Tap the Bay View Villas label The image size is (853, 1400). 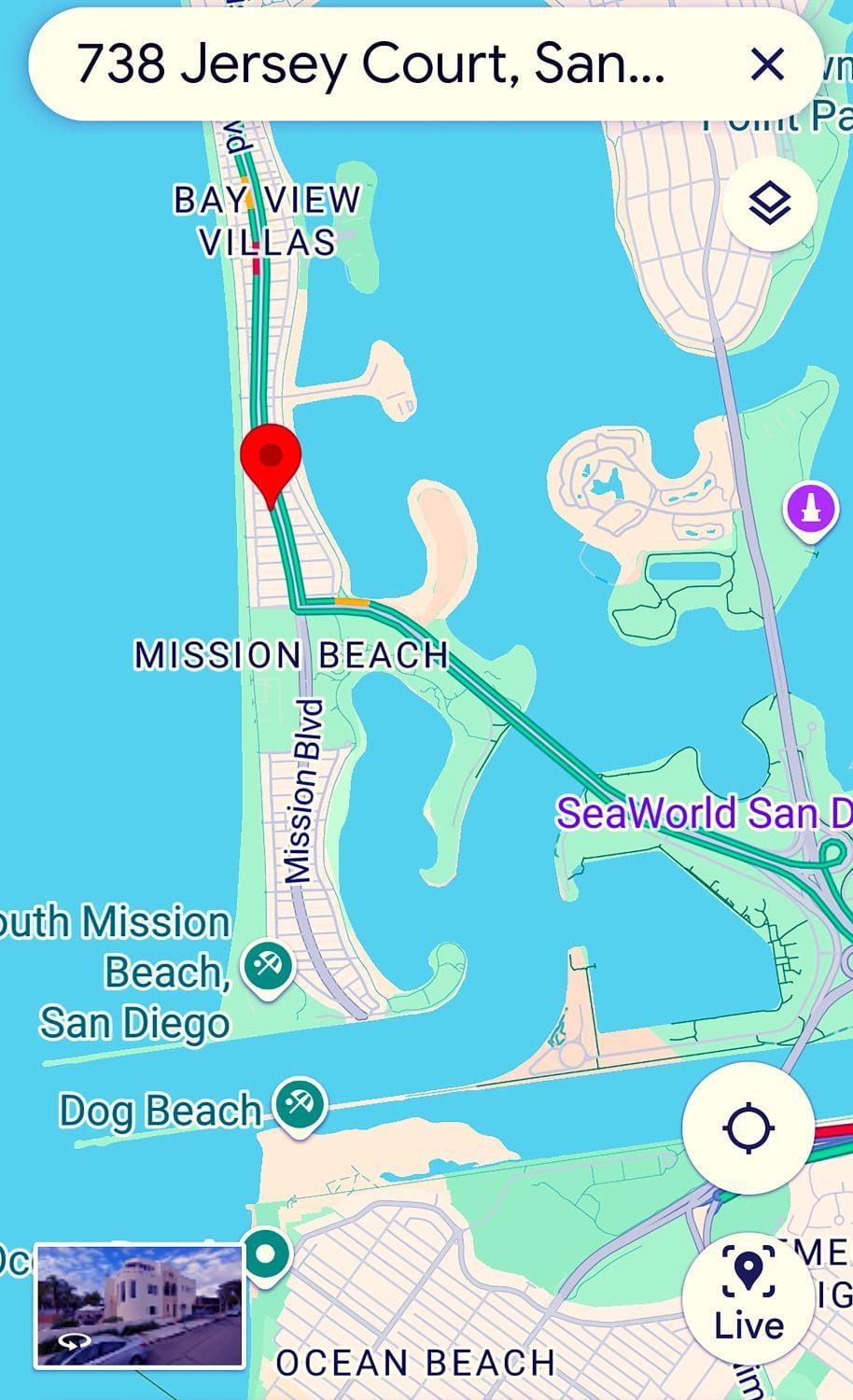(x=267, y=221)
